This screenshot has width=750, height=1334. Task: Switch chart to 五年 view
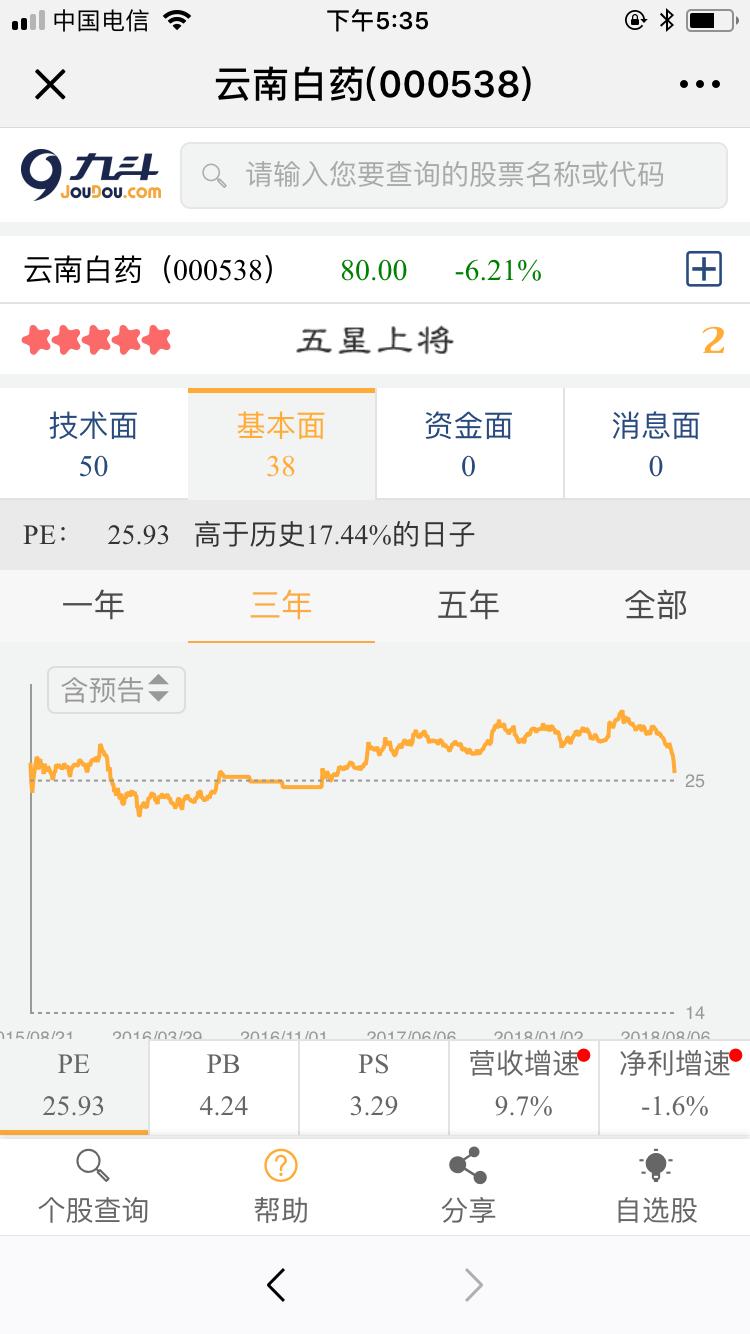point(468,604)
